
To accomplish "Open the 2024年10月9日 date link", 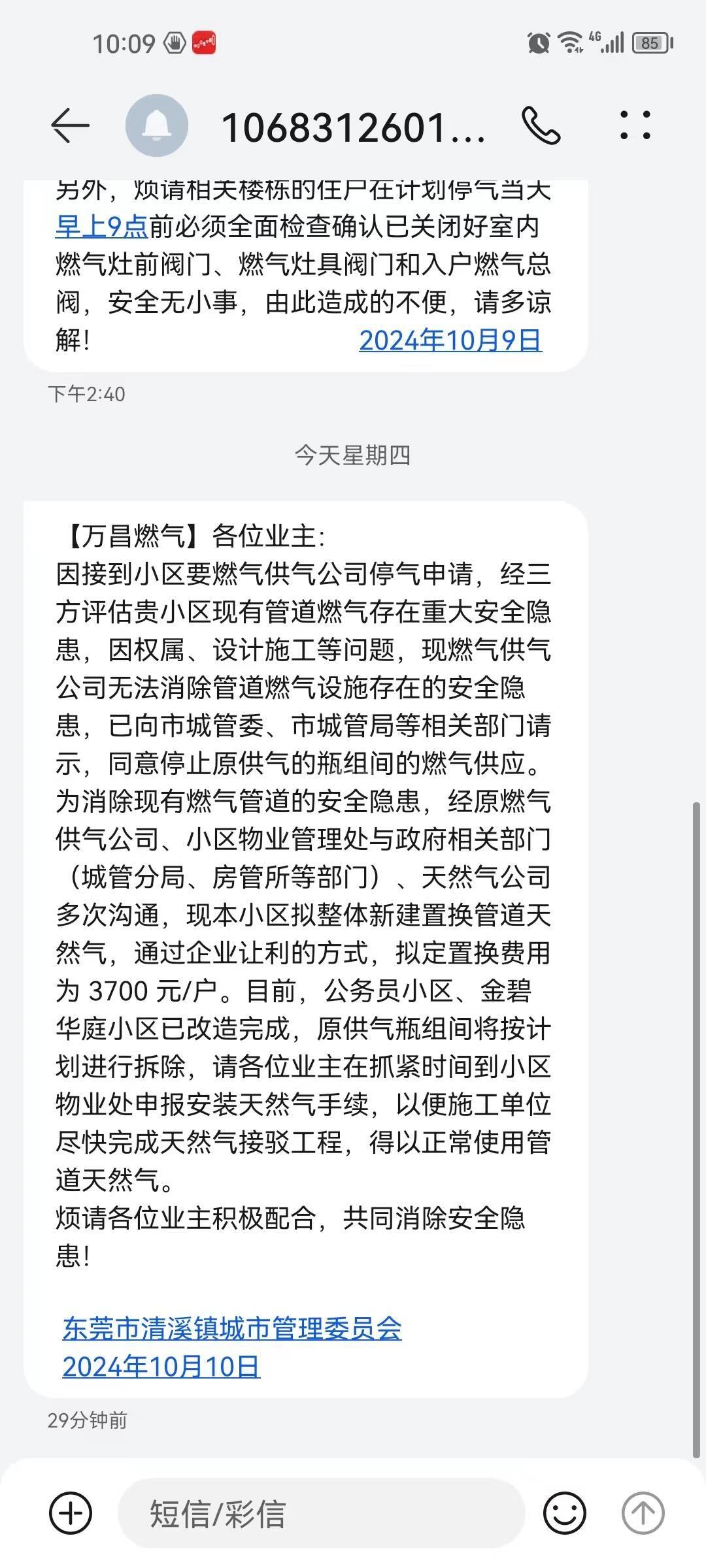I will [x=450, y=340].
